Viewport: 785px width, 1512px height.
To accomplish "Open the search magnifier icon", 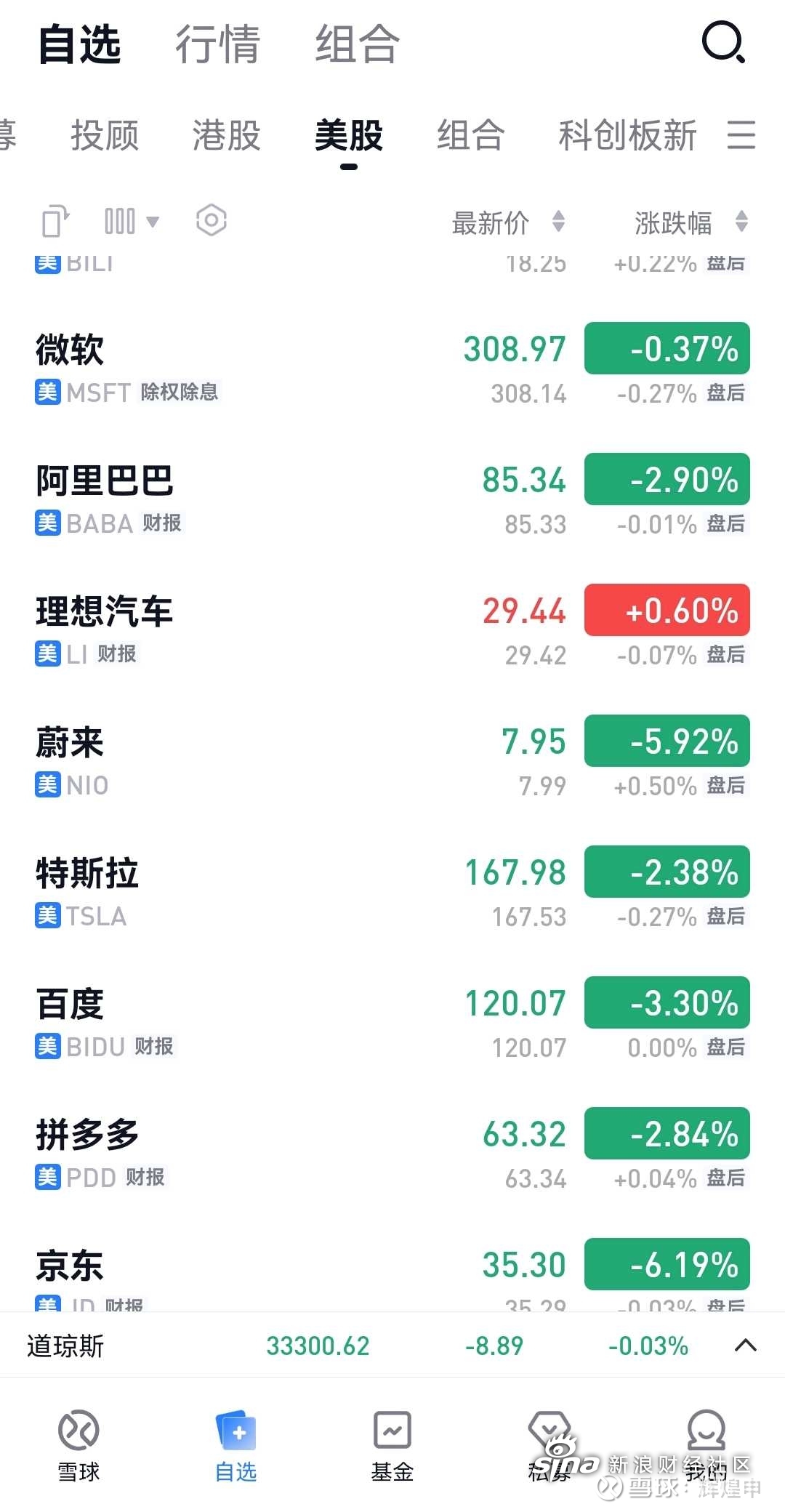I will [723, 43].
